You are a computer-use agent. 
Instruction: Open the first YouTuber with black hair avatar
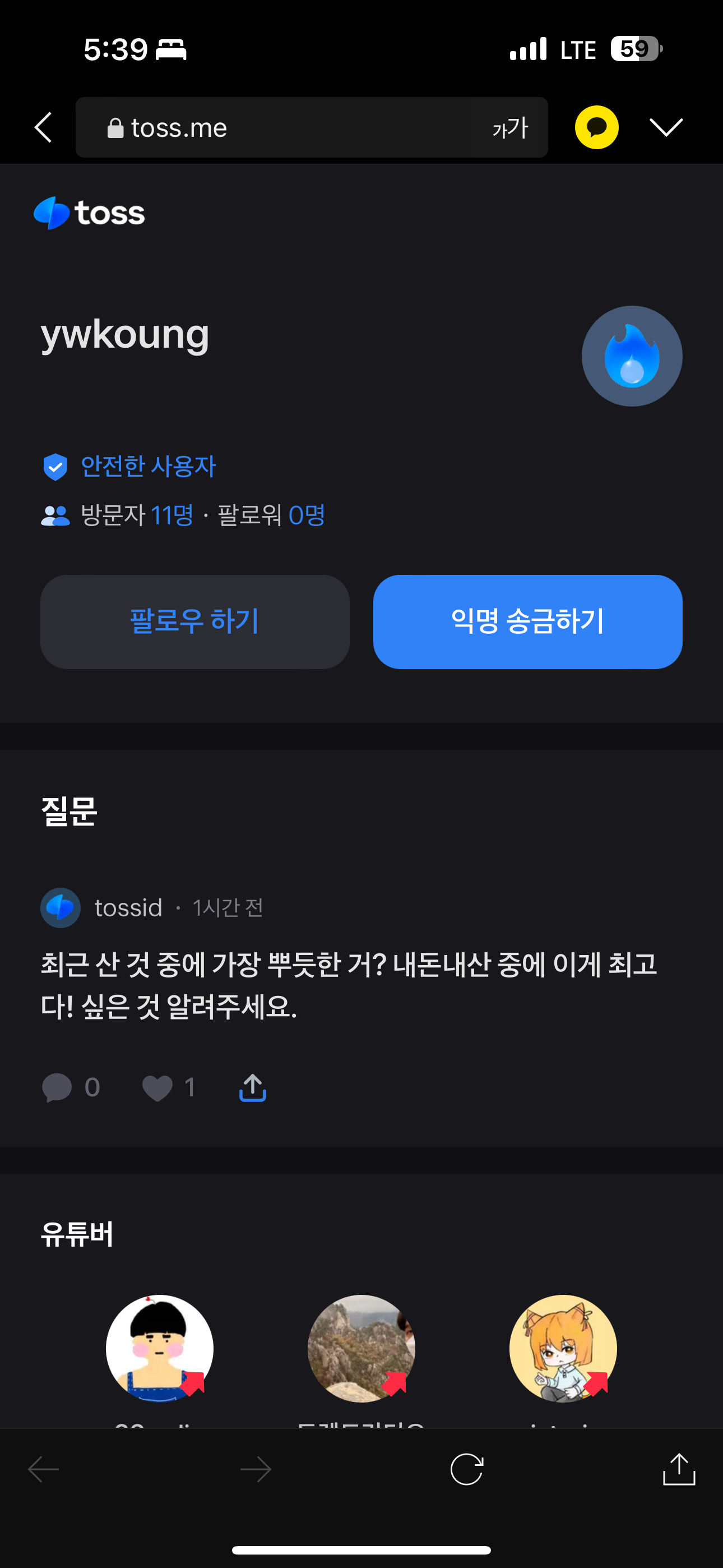coord(159,1348)
